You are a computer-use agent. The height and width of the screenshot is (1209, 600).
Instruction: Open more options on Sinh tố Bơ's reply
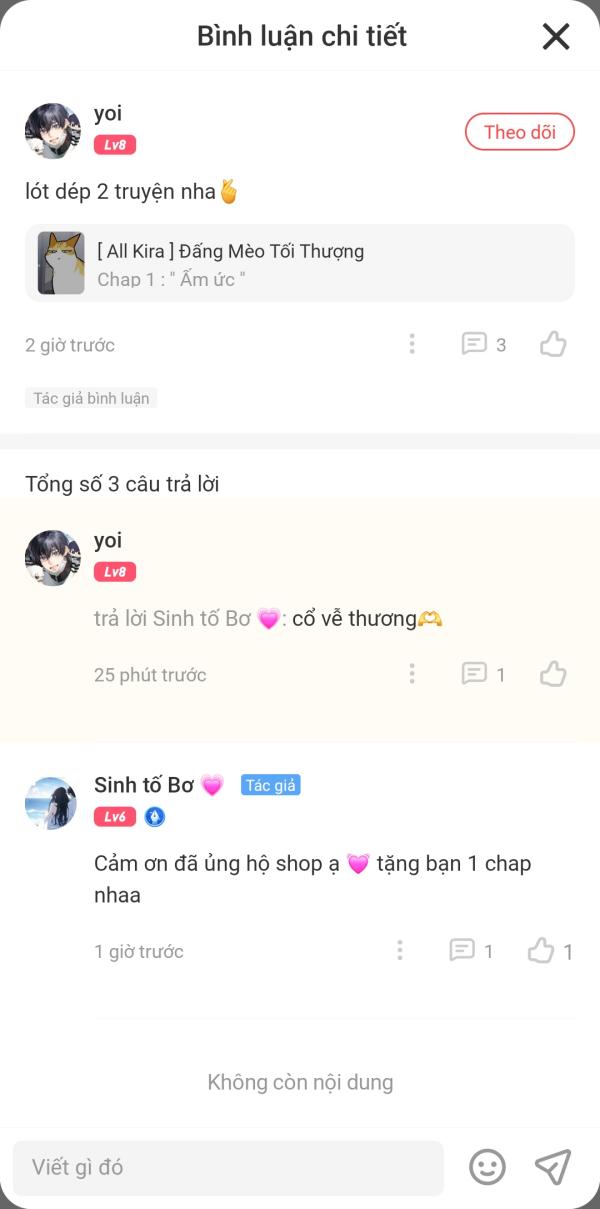pos(400,950)
